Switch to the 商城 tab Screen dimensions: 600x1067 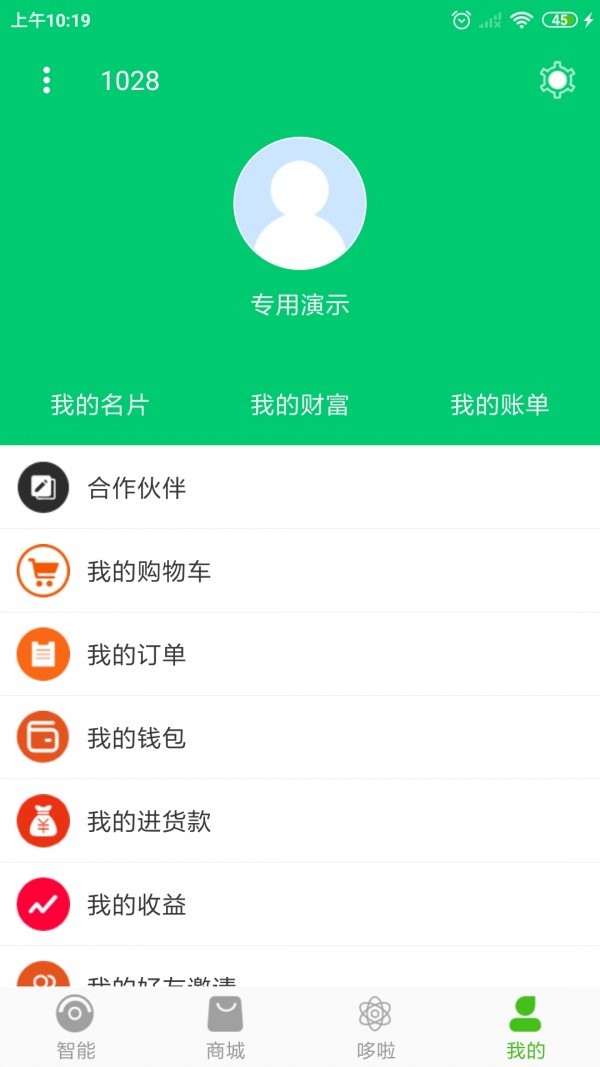pyautogui.click(x=225, y=1028)
